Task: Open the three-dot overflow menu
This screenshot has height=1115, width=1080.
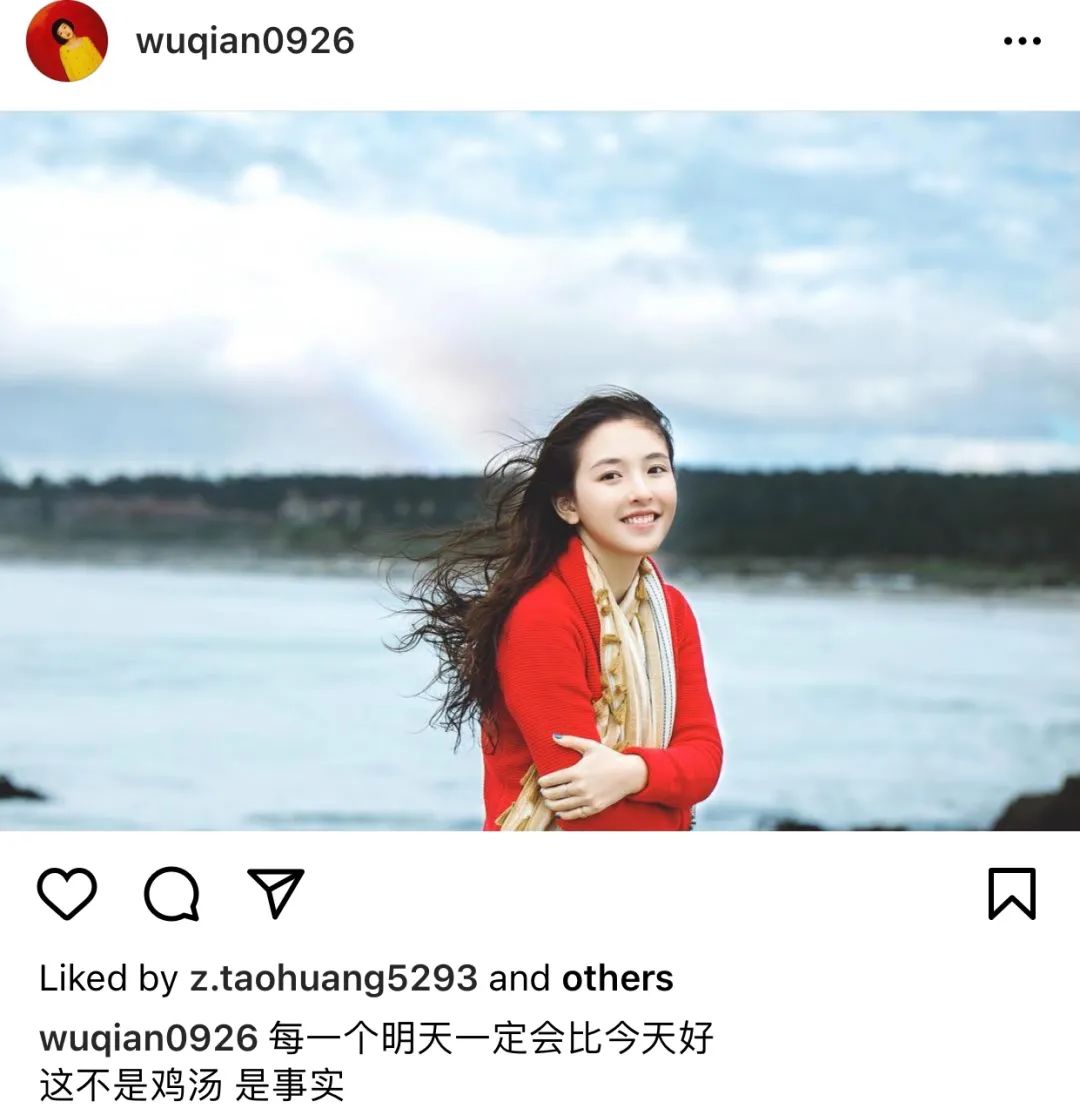Action: coord(1021,41)
